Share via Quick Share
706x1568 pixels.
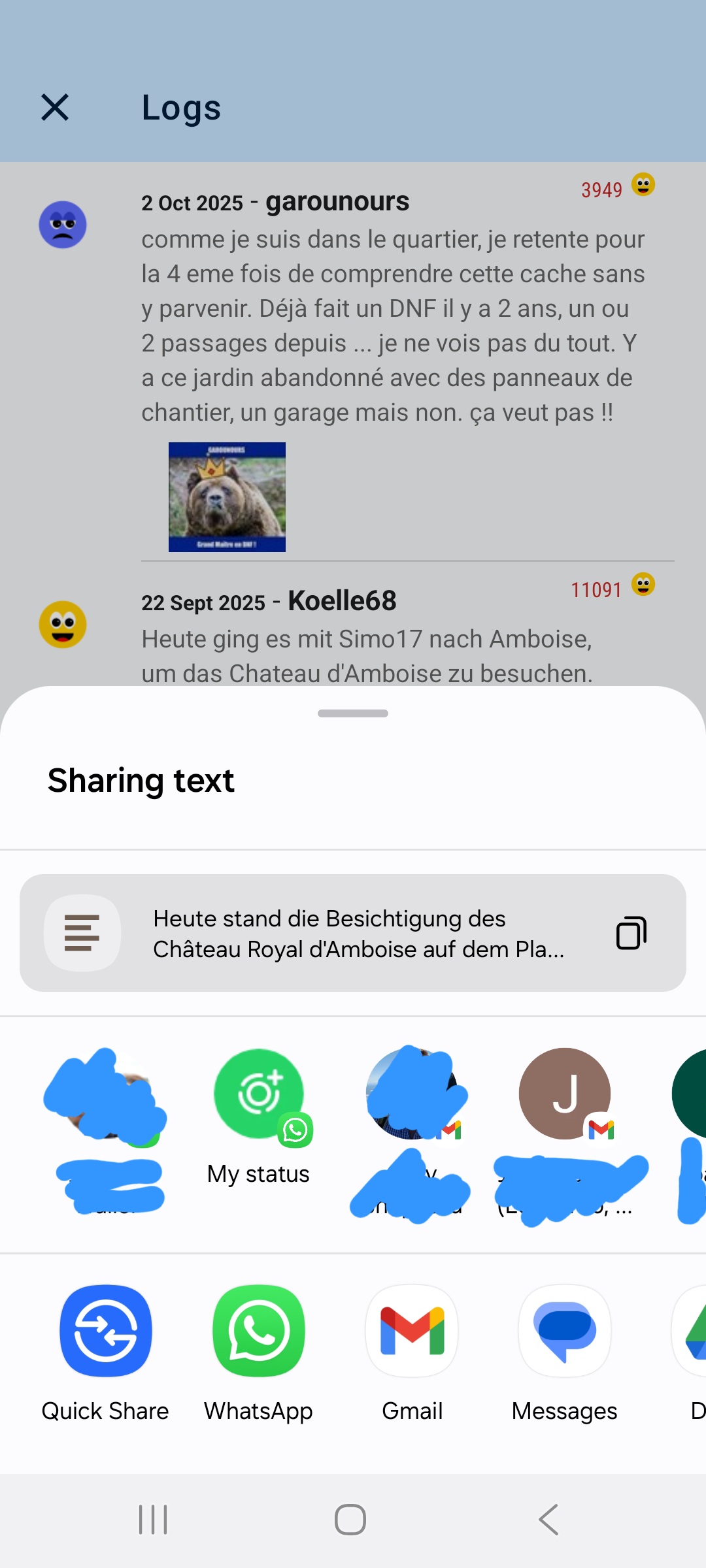pyautogui.click(x=105, y=1331)
